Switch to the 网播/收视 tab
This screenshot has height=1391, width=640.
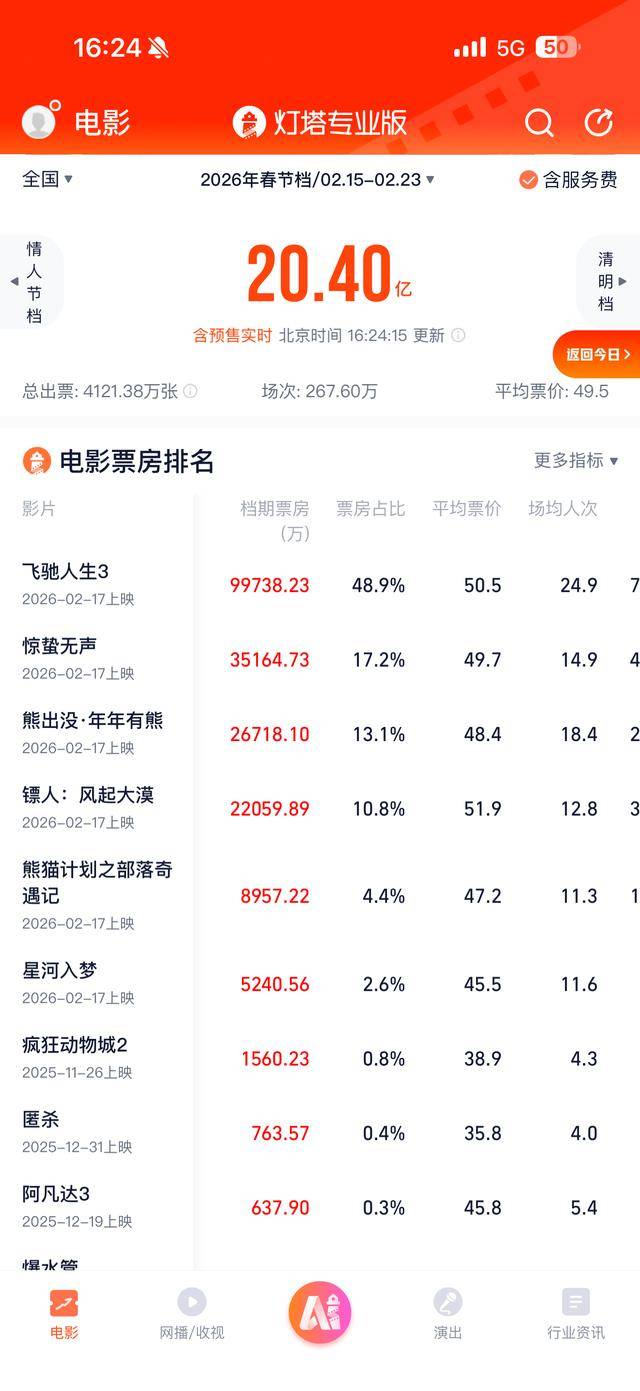(x=192, y=1313)
